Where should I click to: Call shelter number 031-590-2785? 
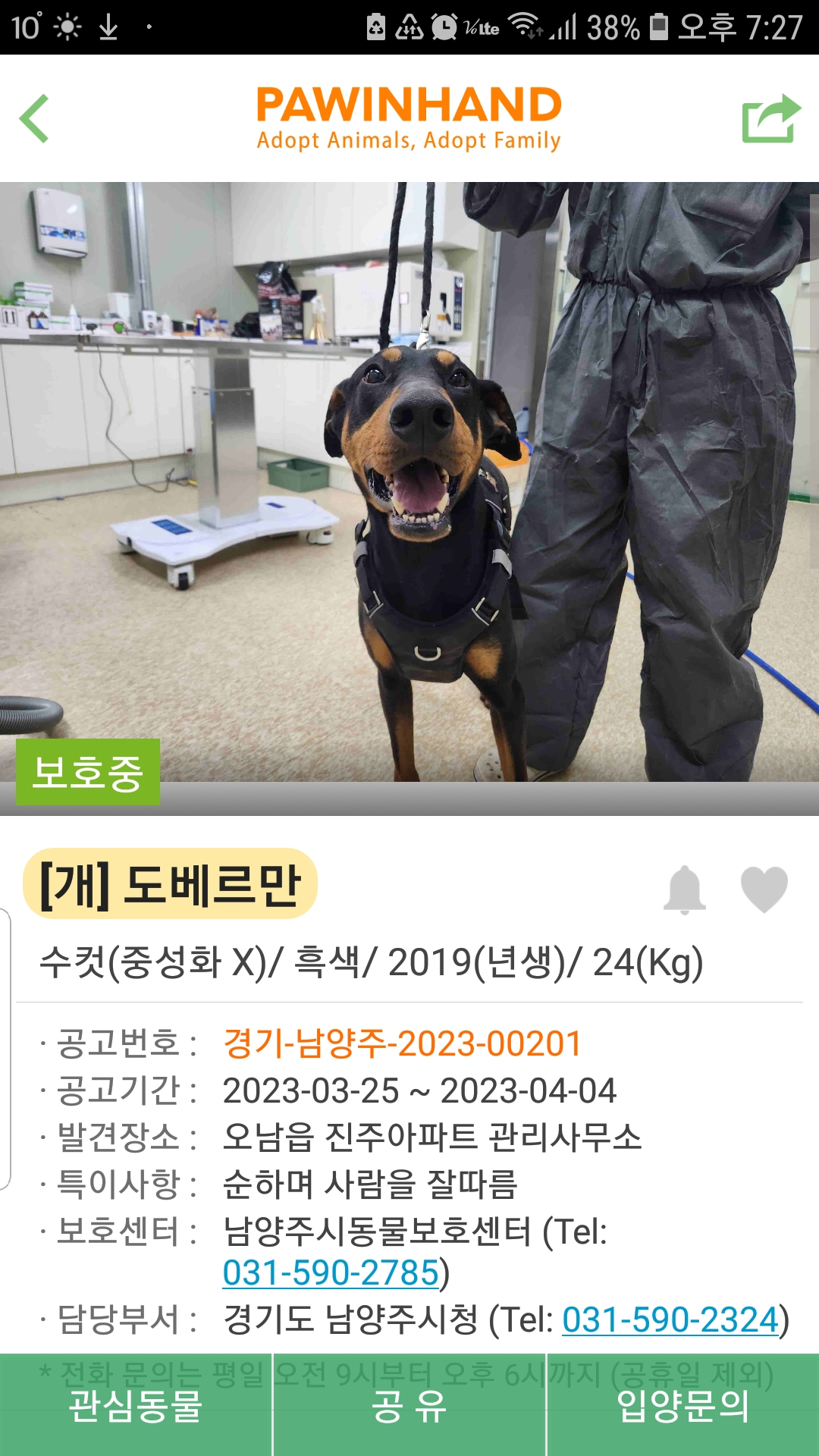331,1273
